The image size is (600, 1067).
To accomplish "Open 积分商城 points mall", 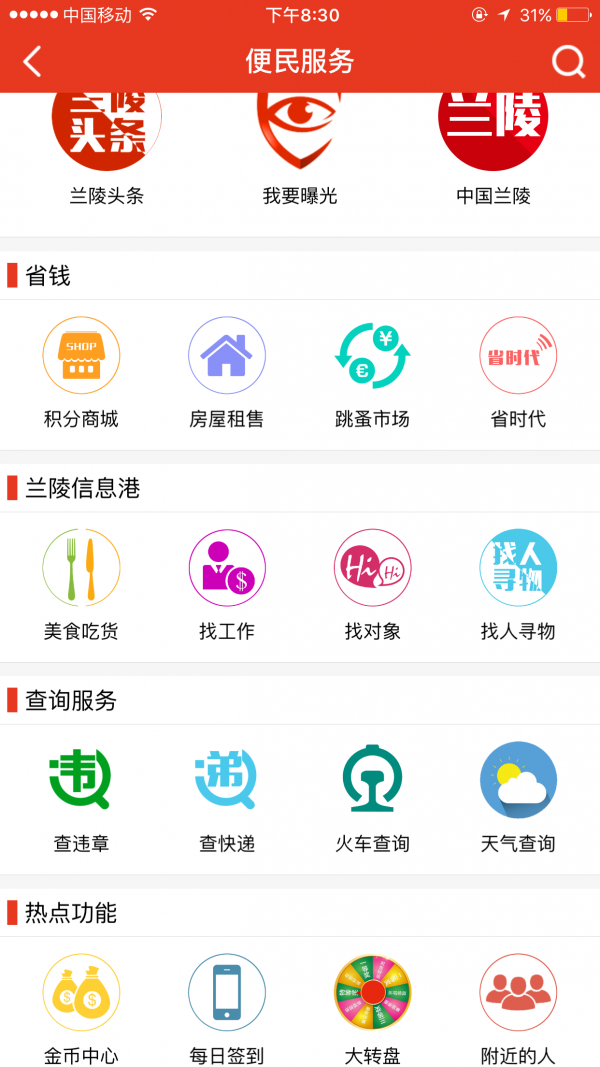I will 81,371.
